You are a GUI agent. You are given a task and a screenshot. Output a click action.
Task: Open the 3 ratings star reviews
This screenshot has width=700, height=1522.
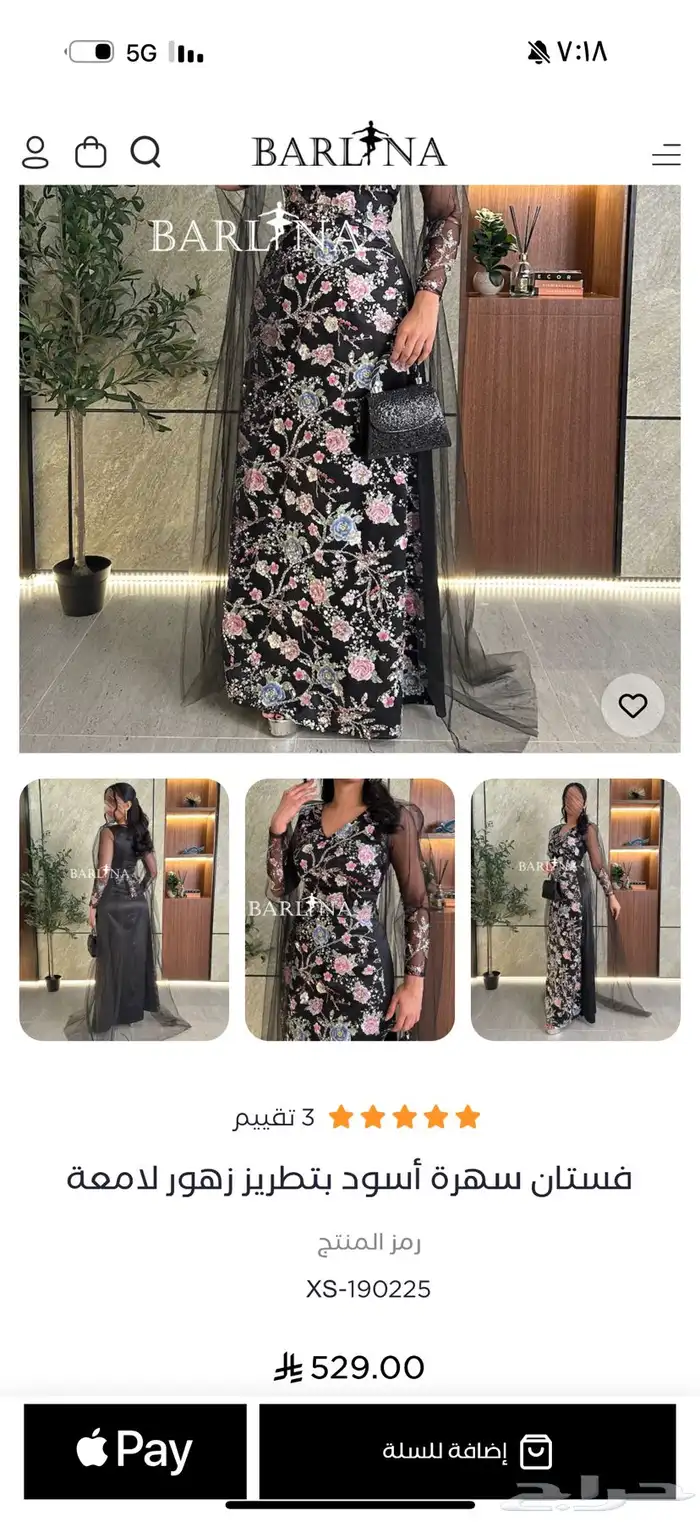point(357,1117)
